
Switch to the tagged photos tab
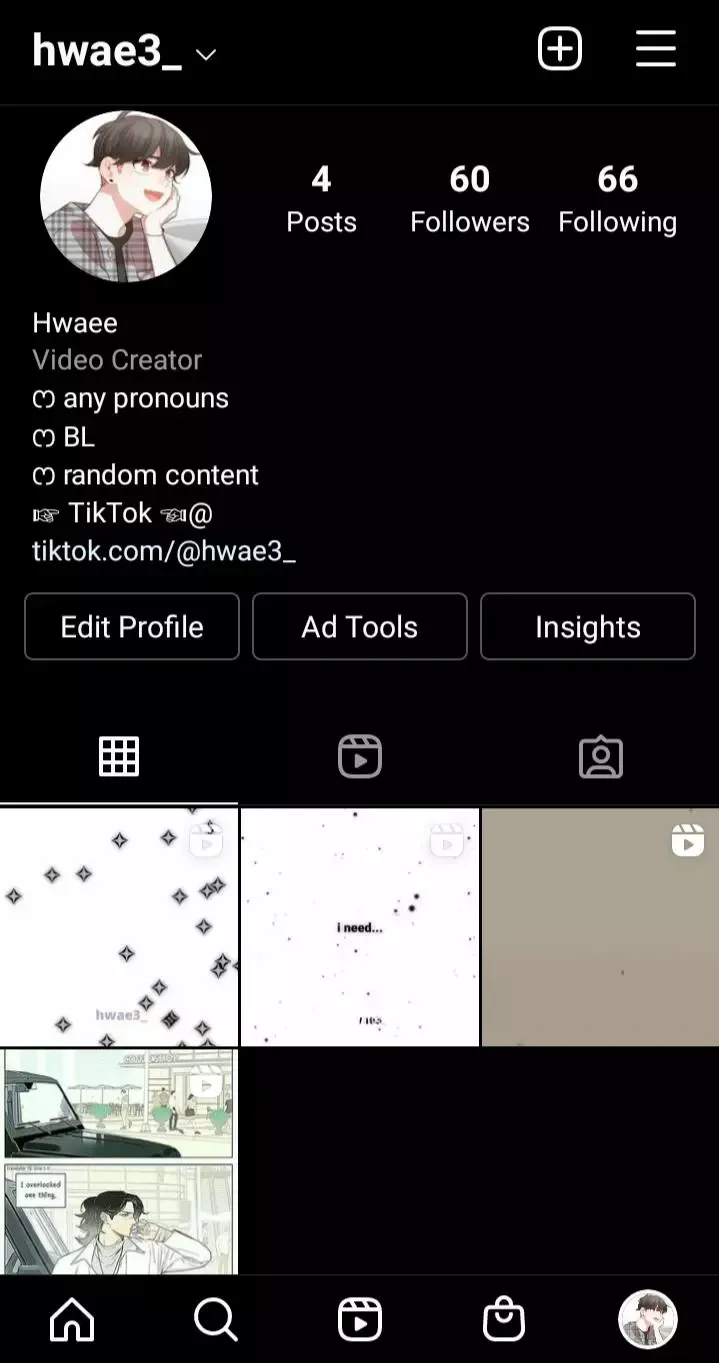601,757
